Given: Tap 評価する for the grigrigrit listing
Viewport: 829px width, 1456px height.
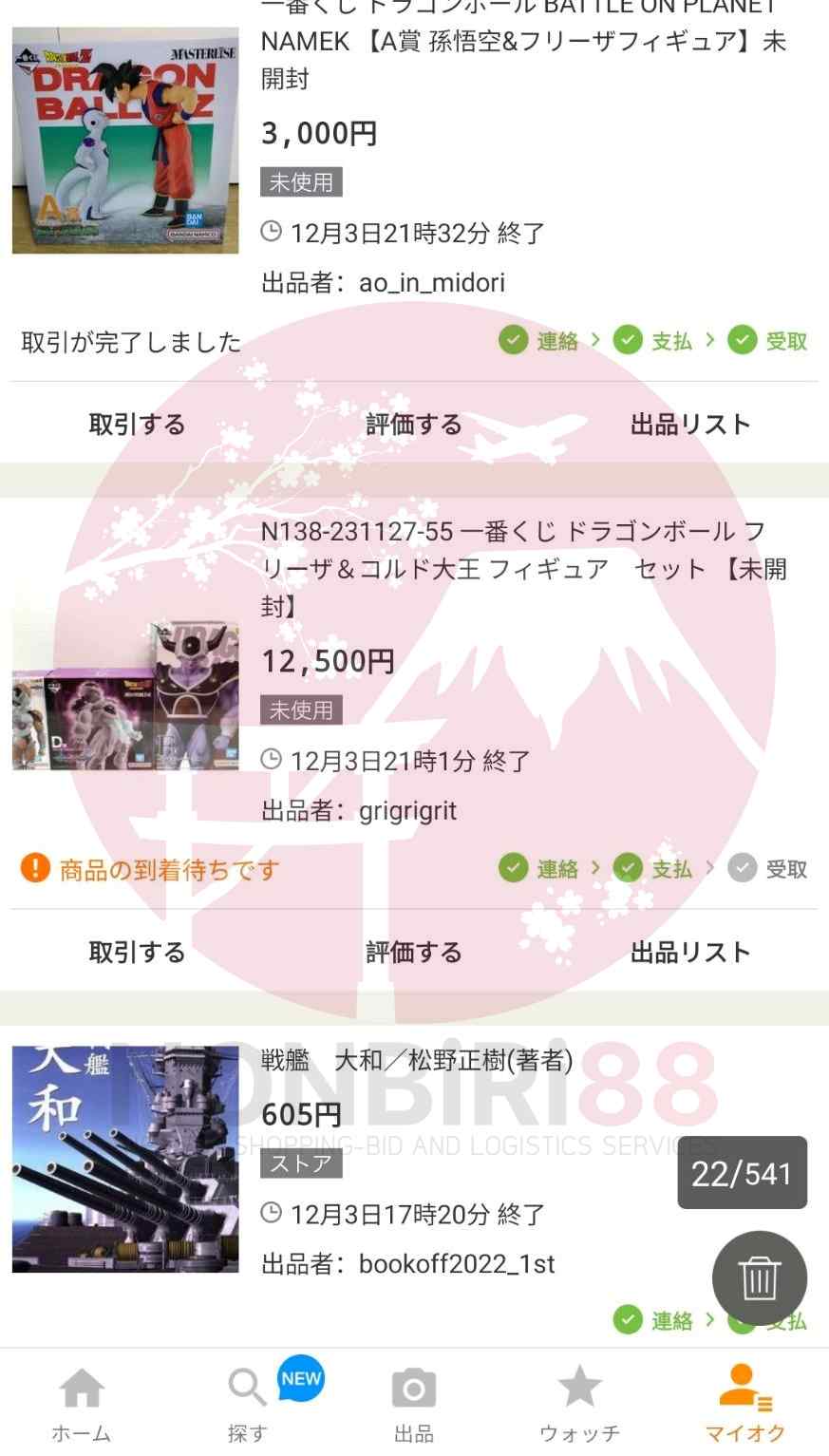Looking at the screenshot, I should [414, 952].
